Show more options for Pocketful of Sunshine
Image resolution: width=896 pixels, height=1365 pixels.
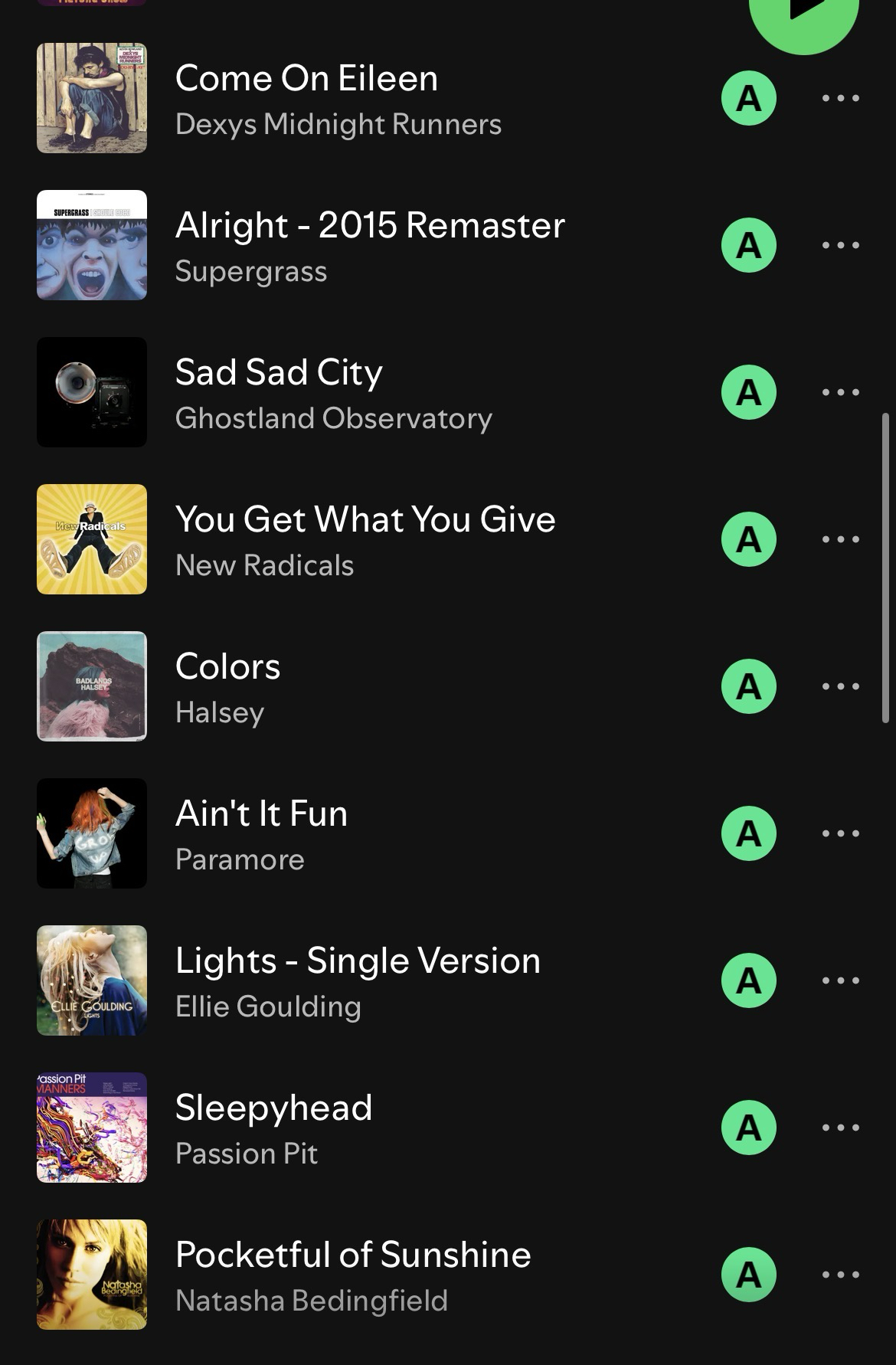point(840,1275)
